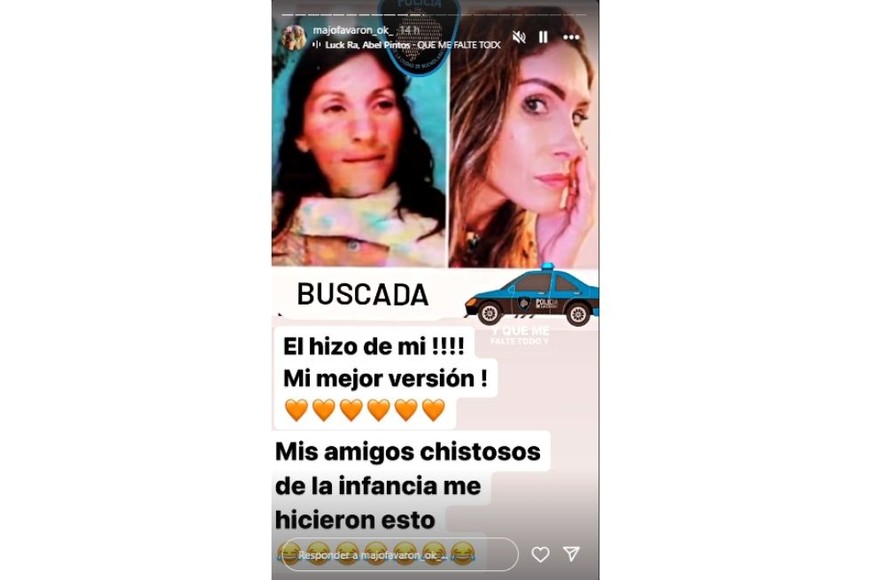
Task: Open majofavaron_ok_ profile picture
Action: pyautogui.click(x=293, y=37)
